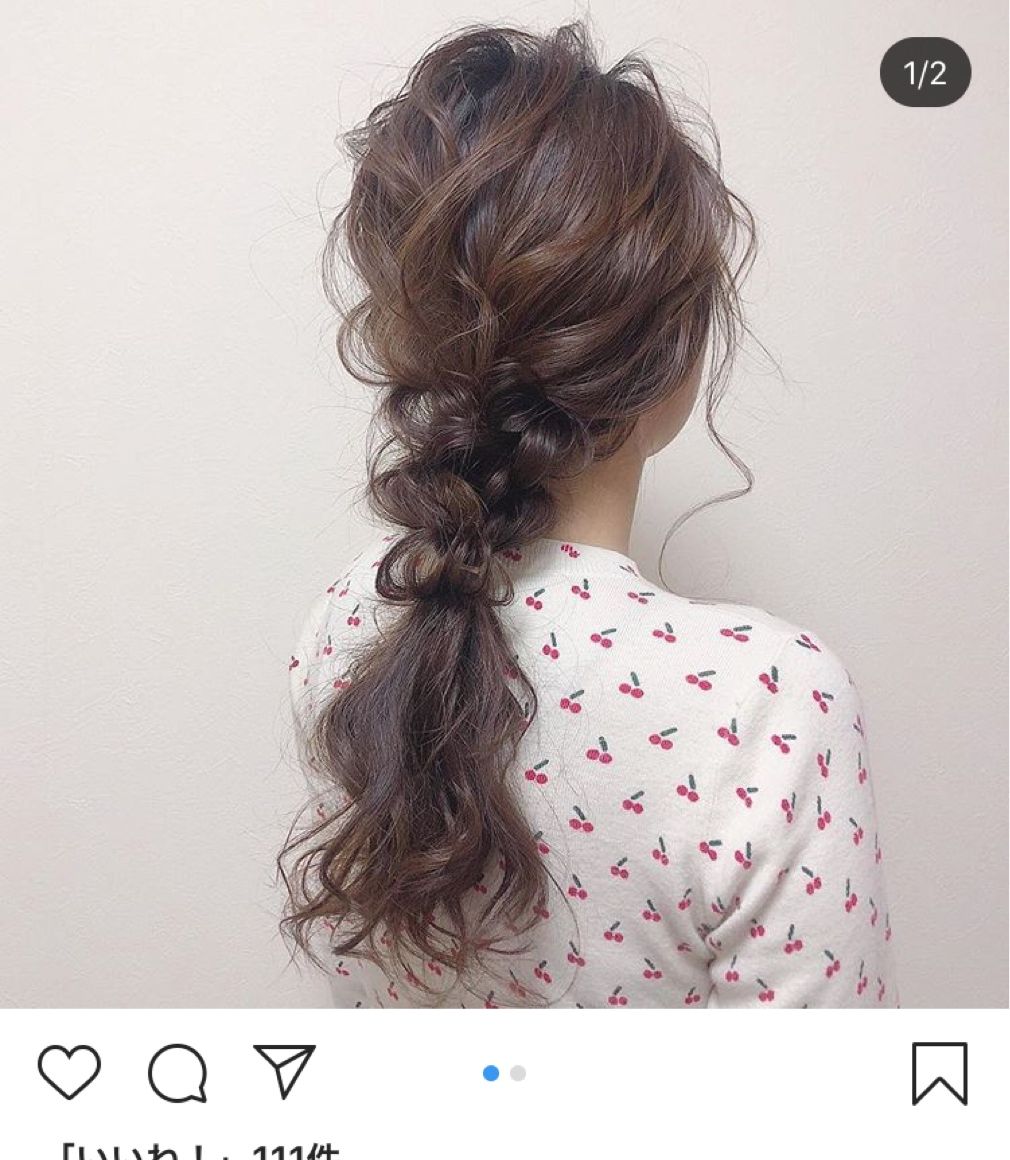1010x1160 pixels.
Task: Like this hairstyle post
Action: point(69,1072)
